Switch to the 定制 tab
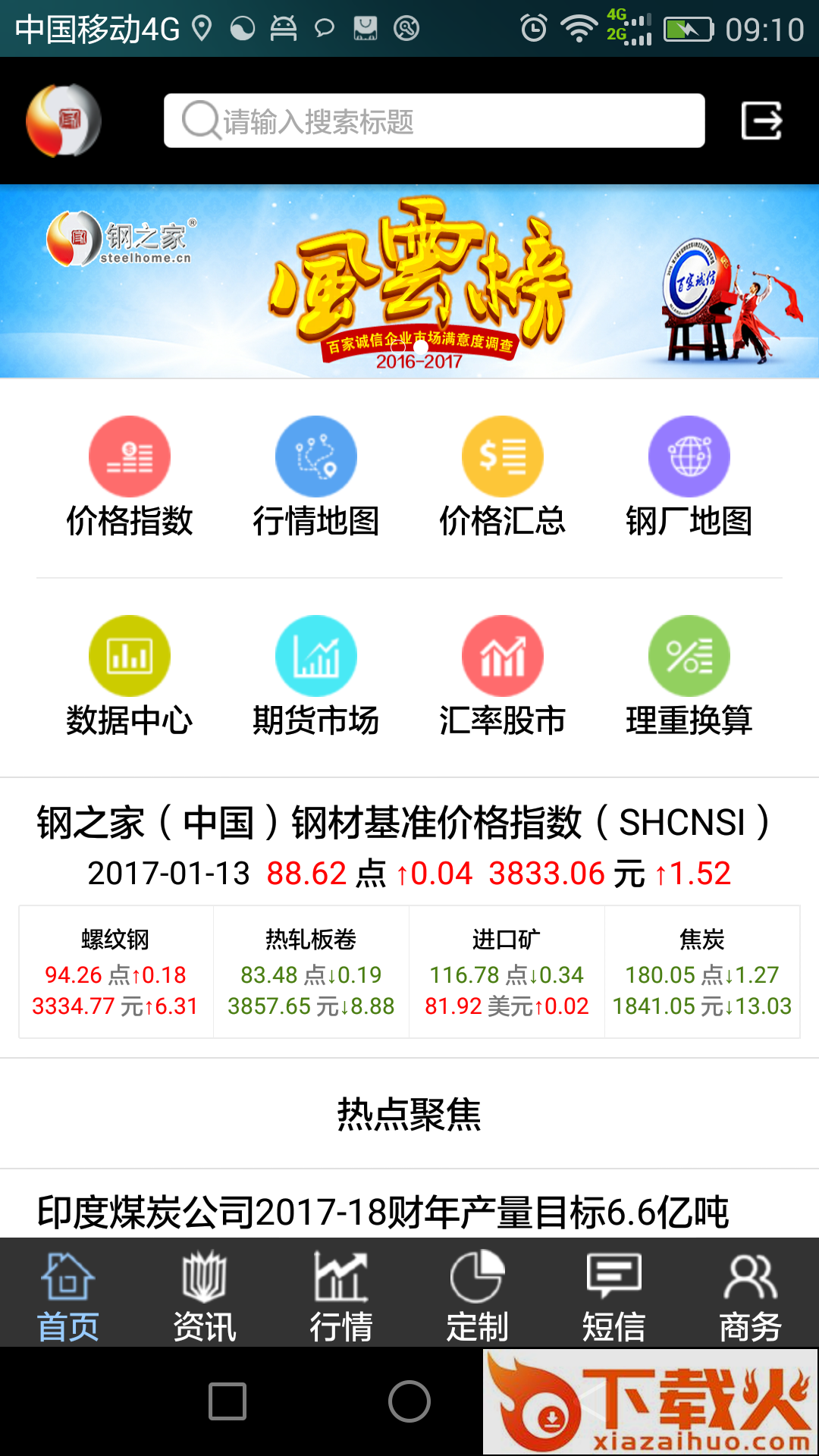 [477, 1294]
